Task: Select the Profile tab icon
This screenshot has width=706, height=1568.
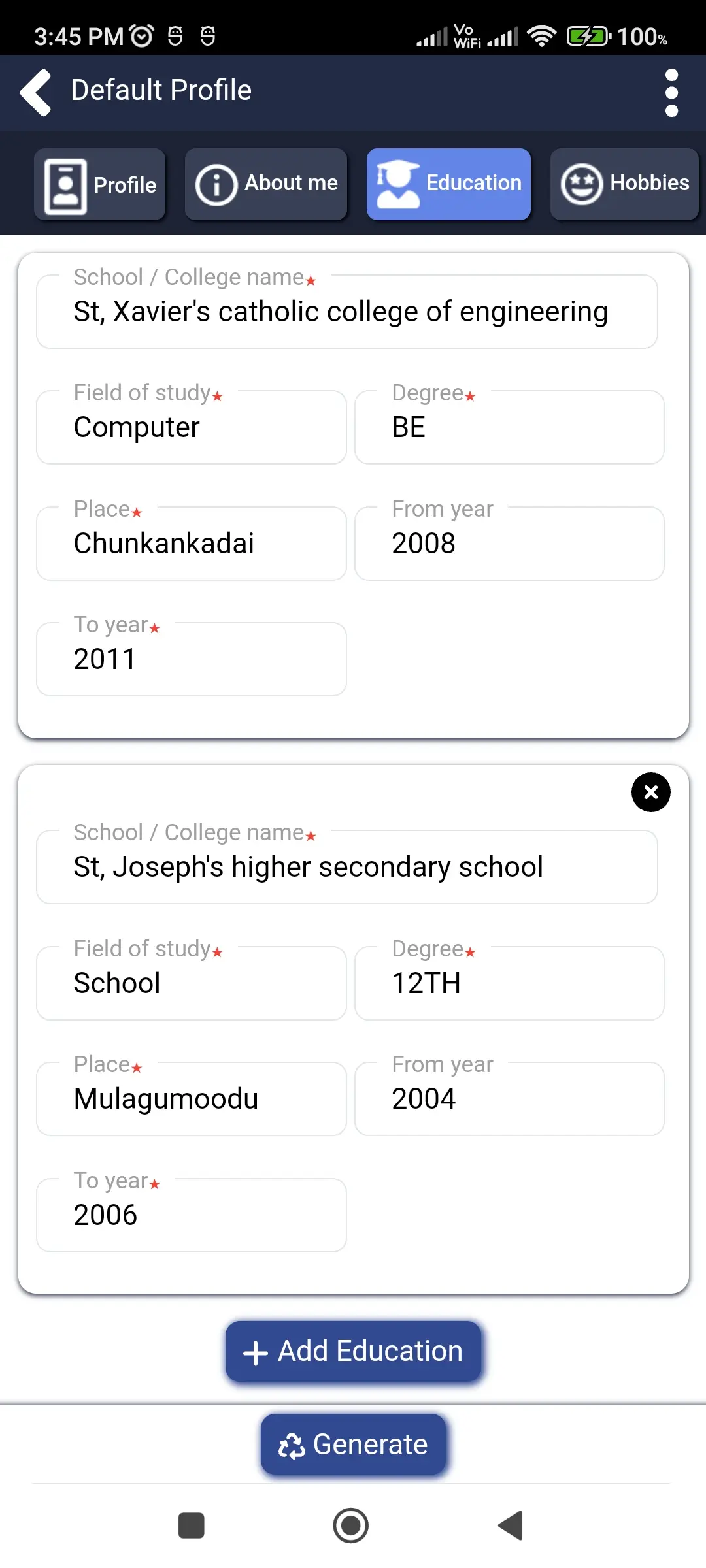Action: pos(64,184)
